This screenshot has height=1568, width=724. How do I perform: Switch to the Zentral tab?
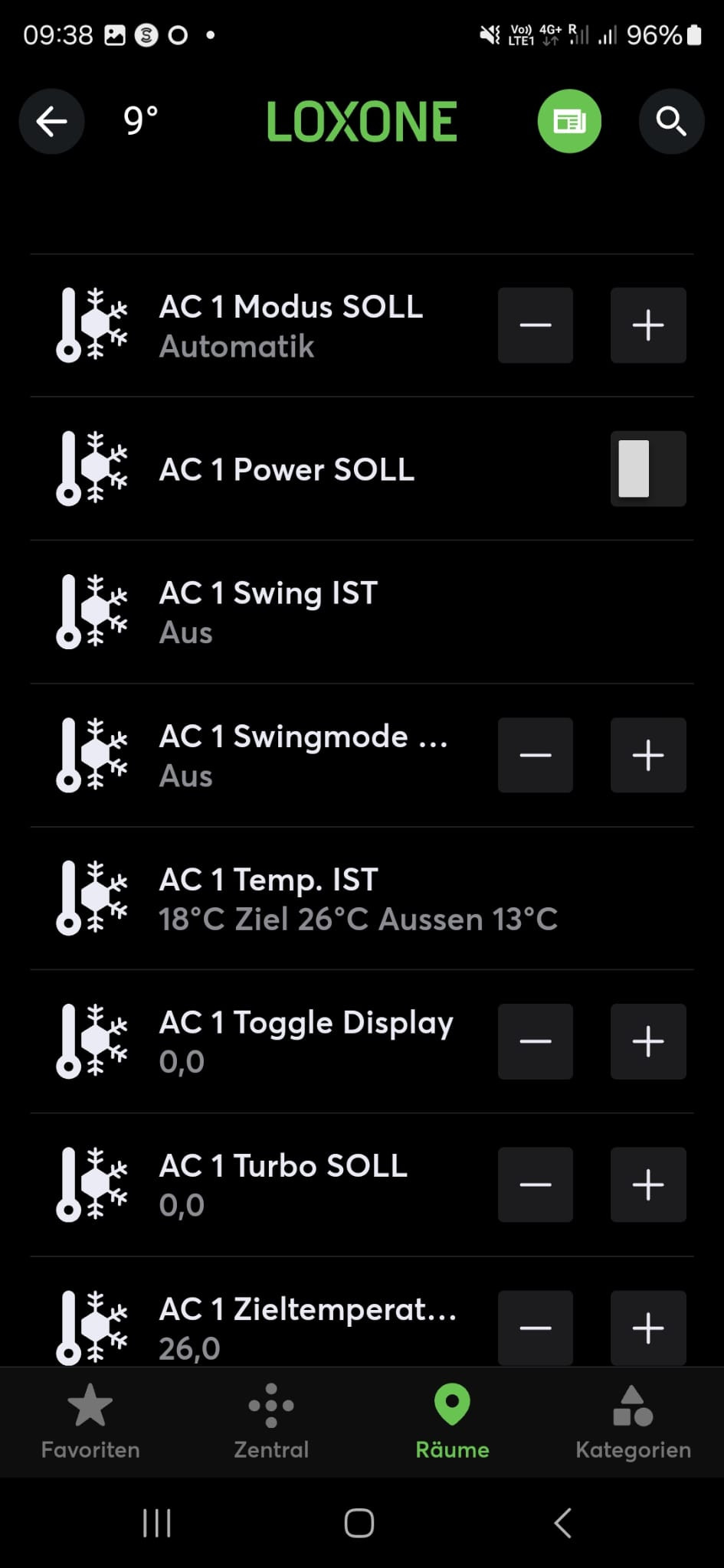271,1423
